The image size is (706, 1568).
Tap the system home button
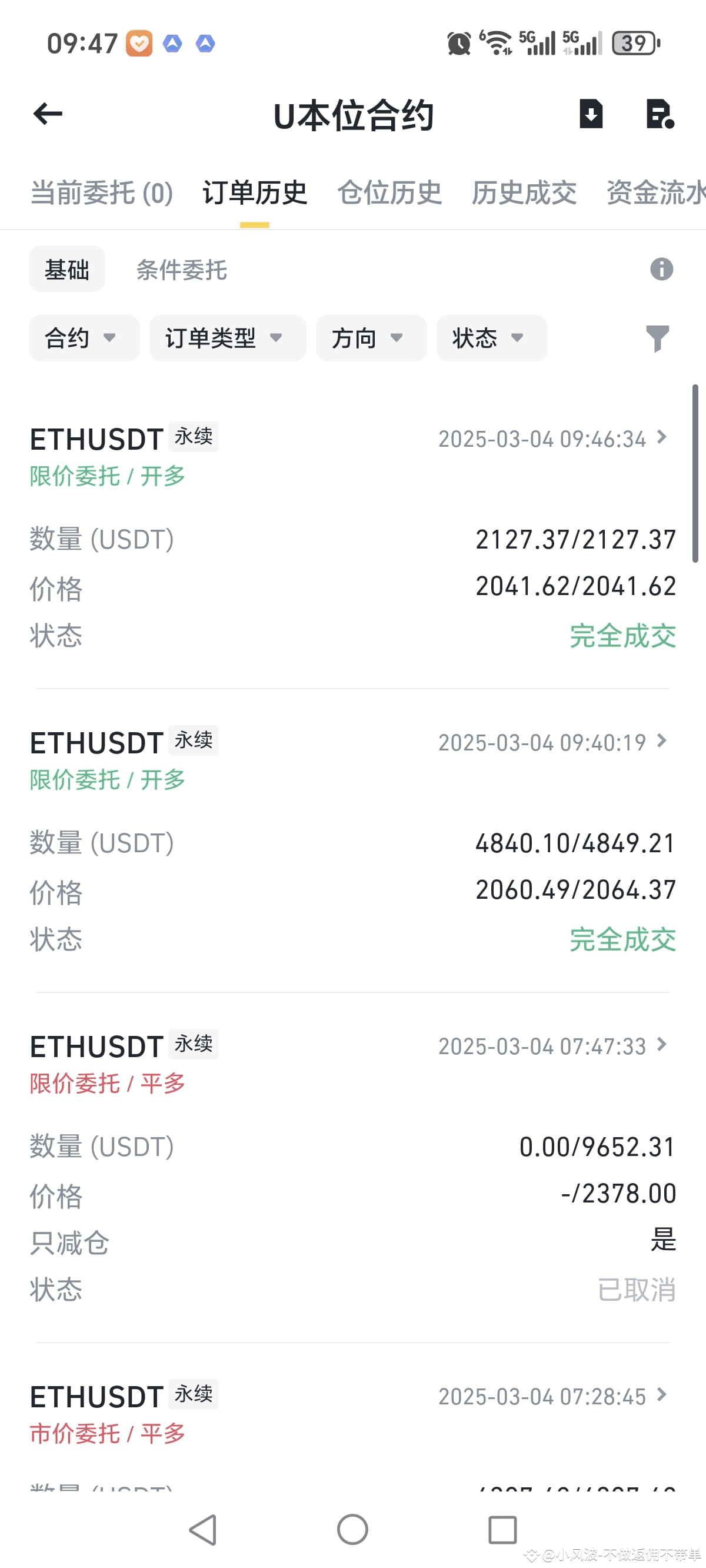[x=352, y=1529]
